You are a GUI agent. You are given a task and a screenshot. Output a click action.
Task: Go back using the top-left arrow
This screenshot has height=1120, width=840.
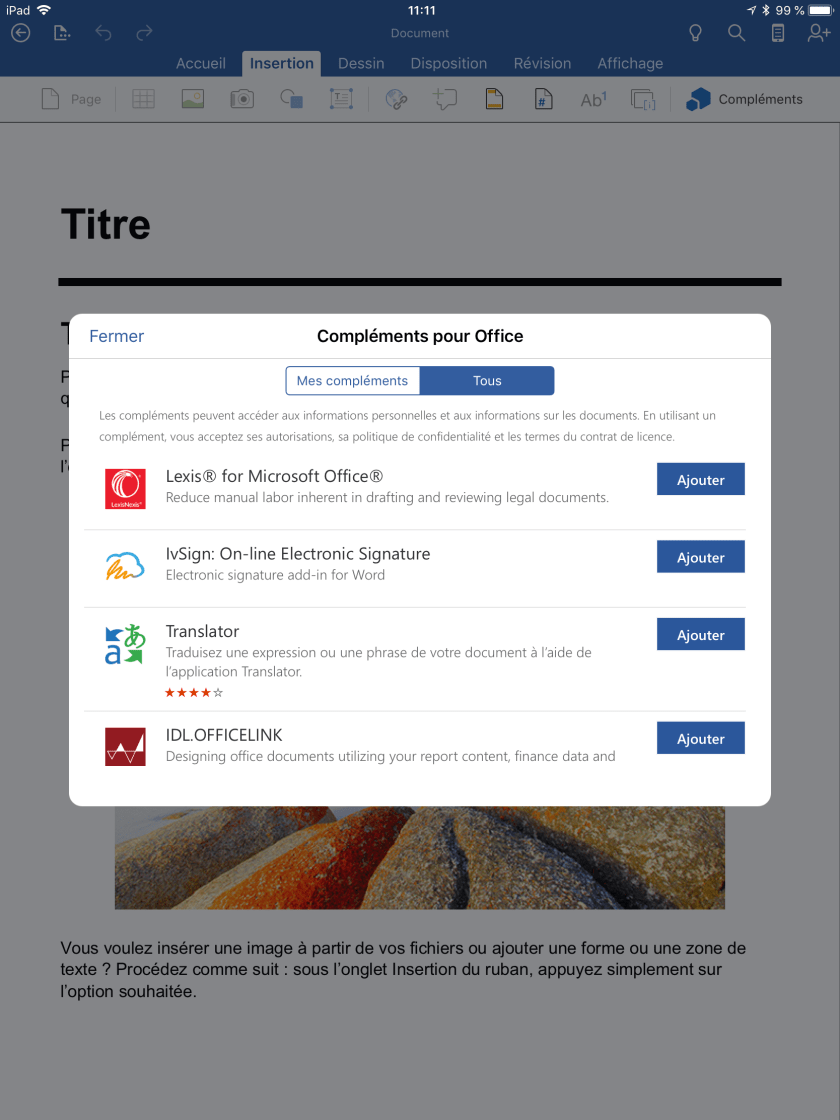(x=21, y=33)
